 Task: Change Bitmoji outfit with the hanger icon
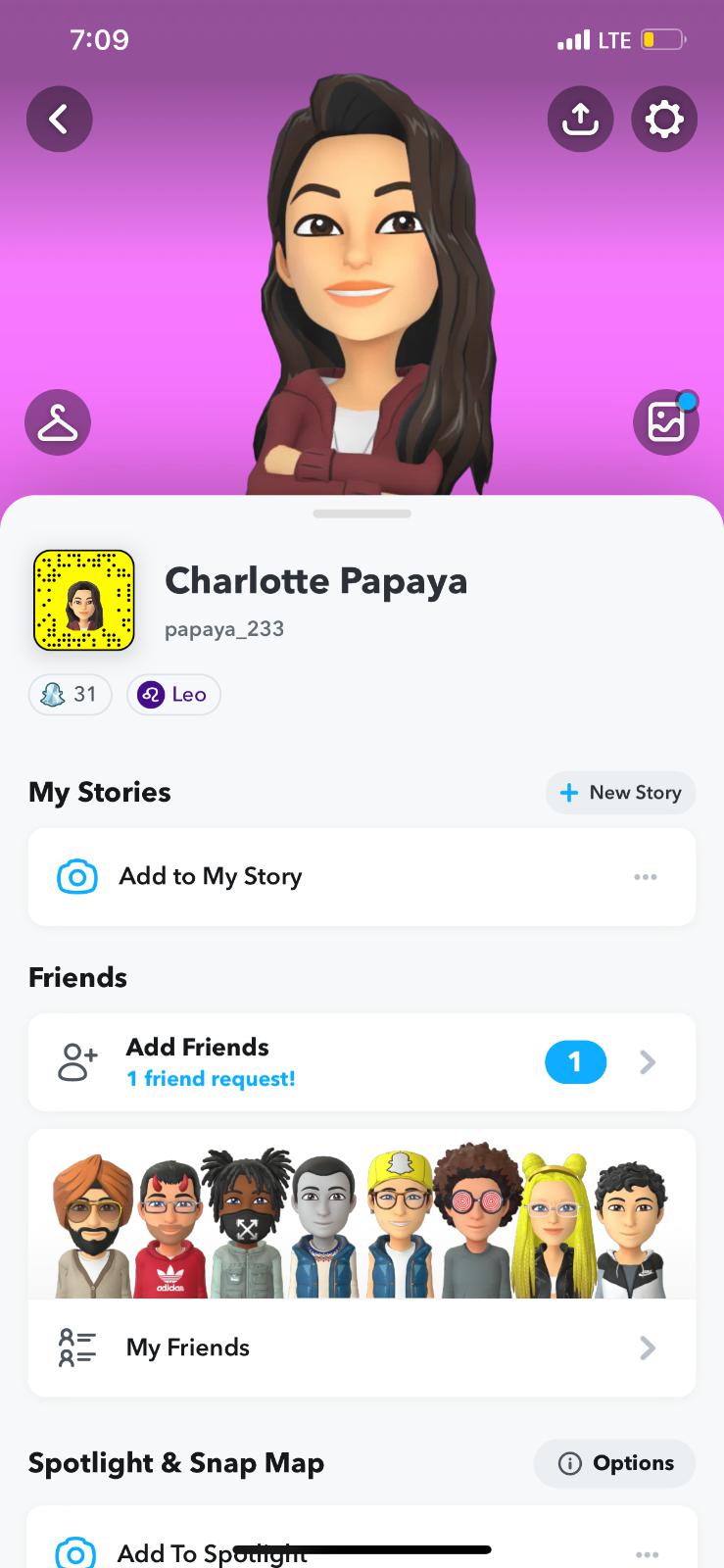58,422
